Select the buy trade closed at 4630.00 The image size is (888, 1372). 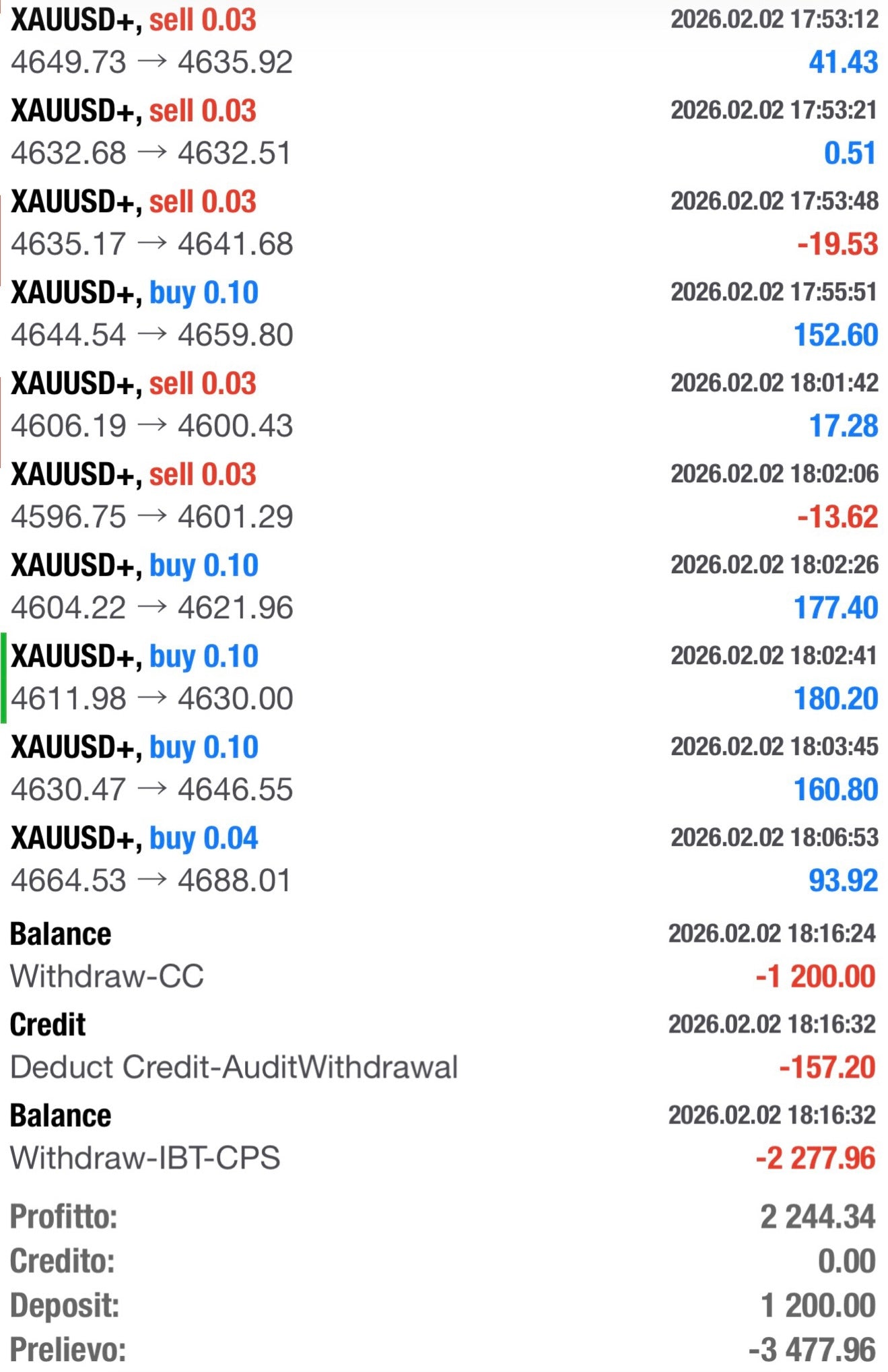(x=444, y=678)
